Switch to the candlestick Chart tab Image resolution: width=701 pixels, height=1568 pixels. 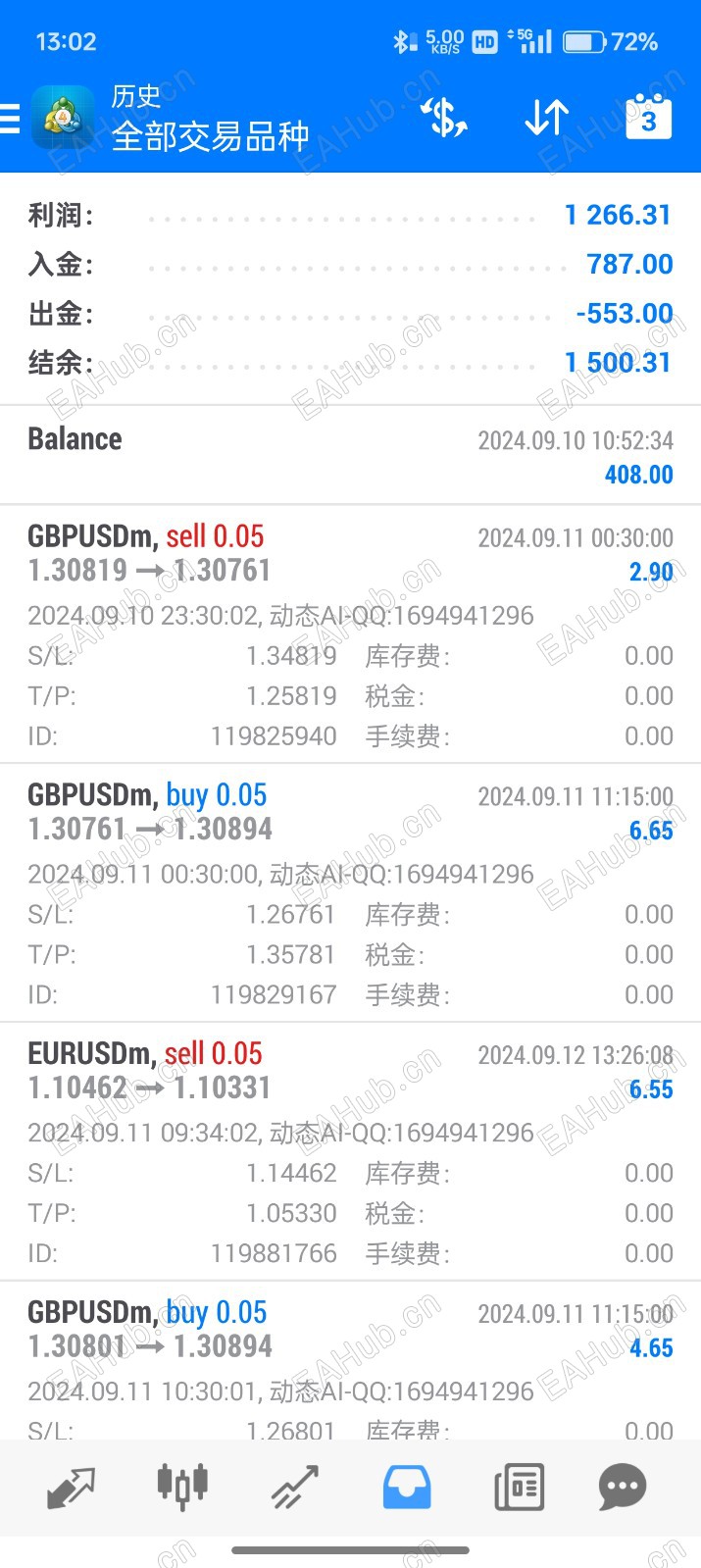pos(182,1488)
